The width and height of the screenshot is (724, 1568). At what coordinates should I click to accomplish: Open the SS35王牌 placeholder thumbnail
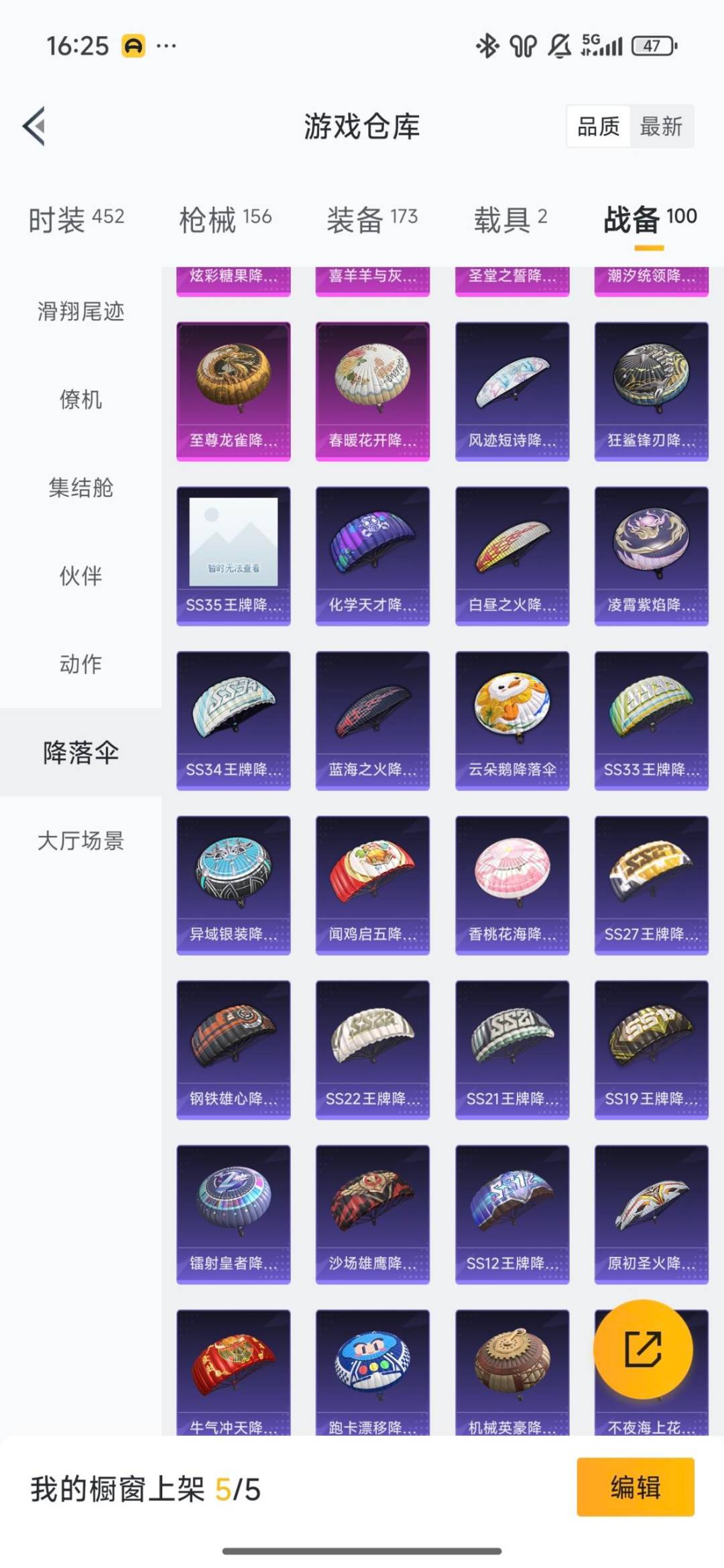coord(233,556)
